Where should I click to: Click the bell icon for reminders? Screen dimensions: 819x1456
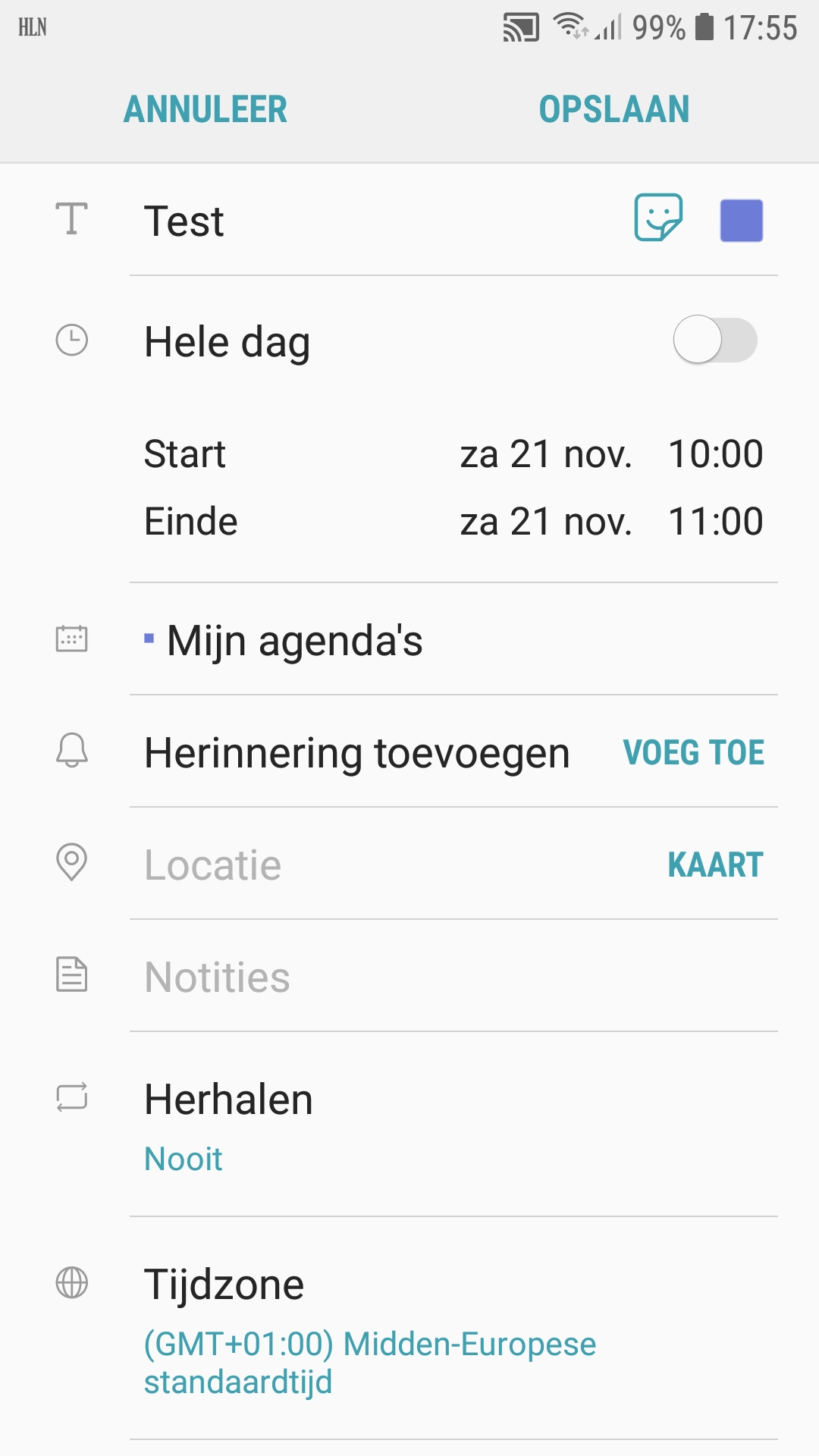click(x=72, y=752)
